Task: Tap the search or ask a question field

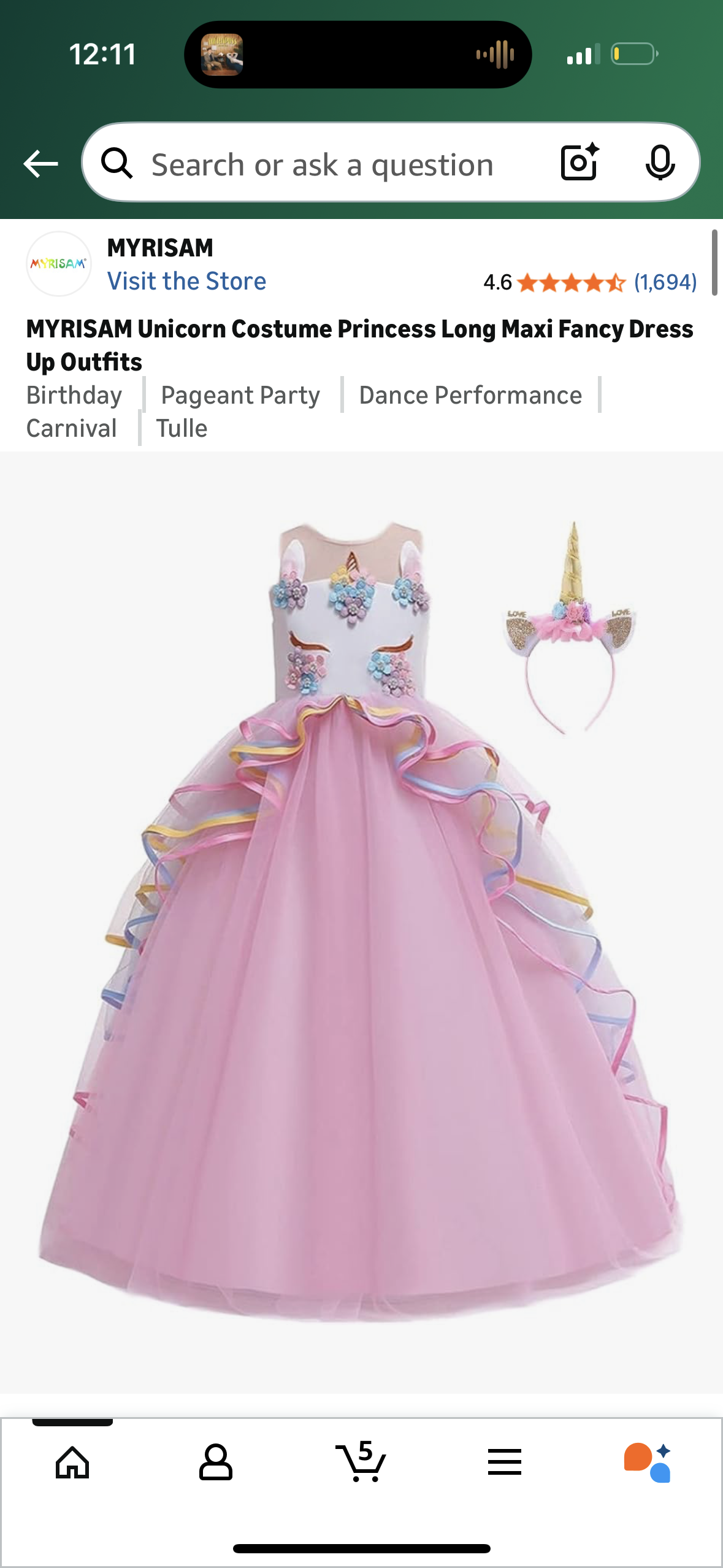Action: [322, 164]
